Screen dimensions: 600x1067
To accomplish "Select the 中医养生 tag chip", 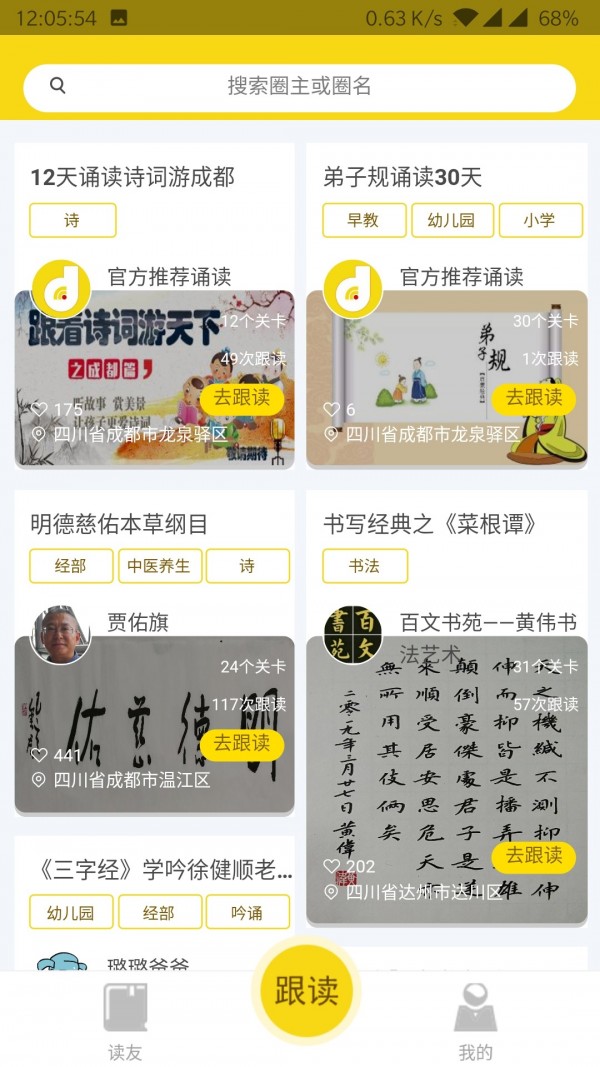I will pos(158,566).
